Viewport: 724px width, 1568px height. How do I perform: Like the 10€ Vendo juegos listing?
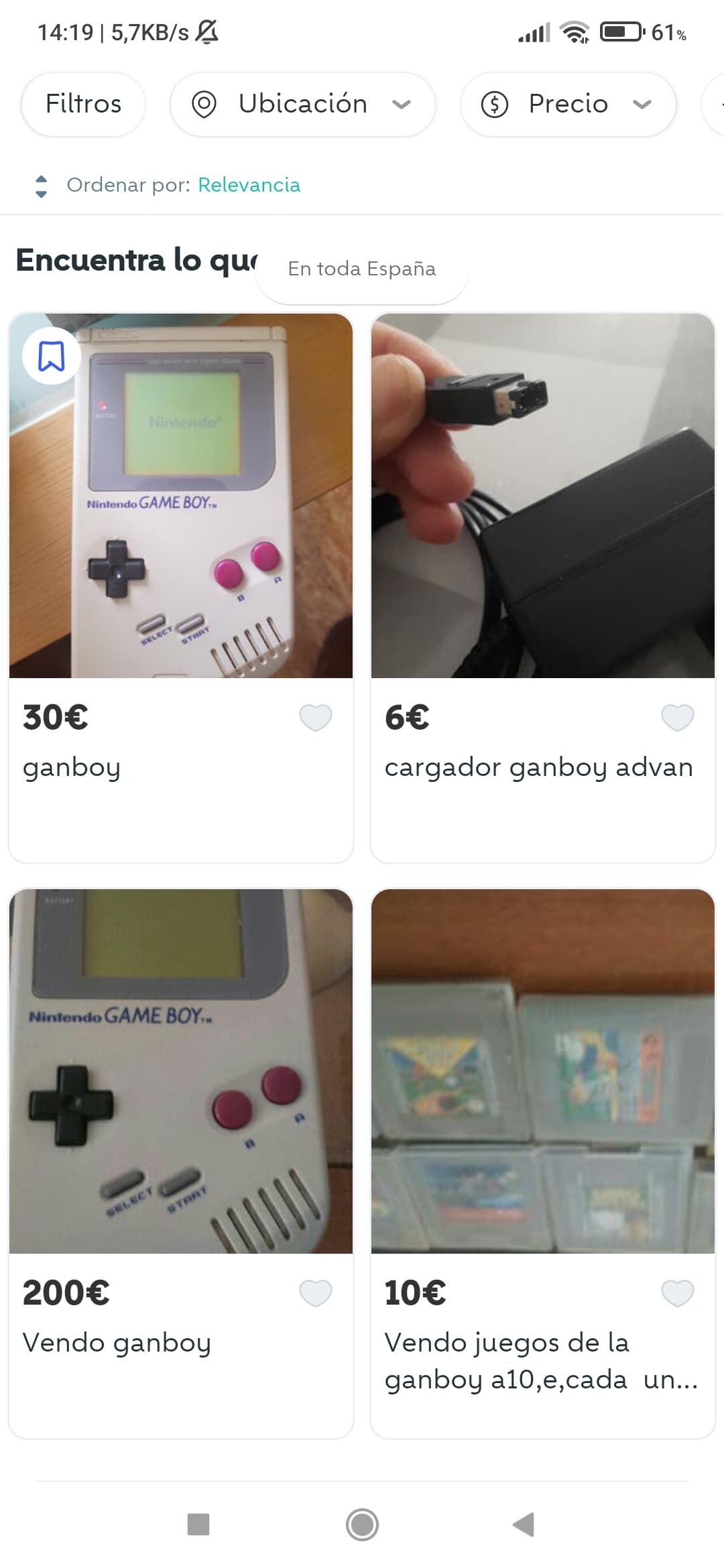[678, 1293]
